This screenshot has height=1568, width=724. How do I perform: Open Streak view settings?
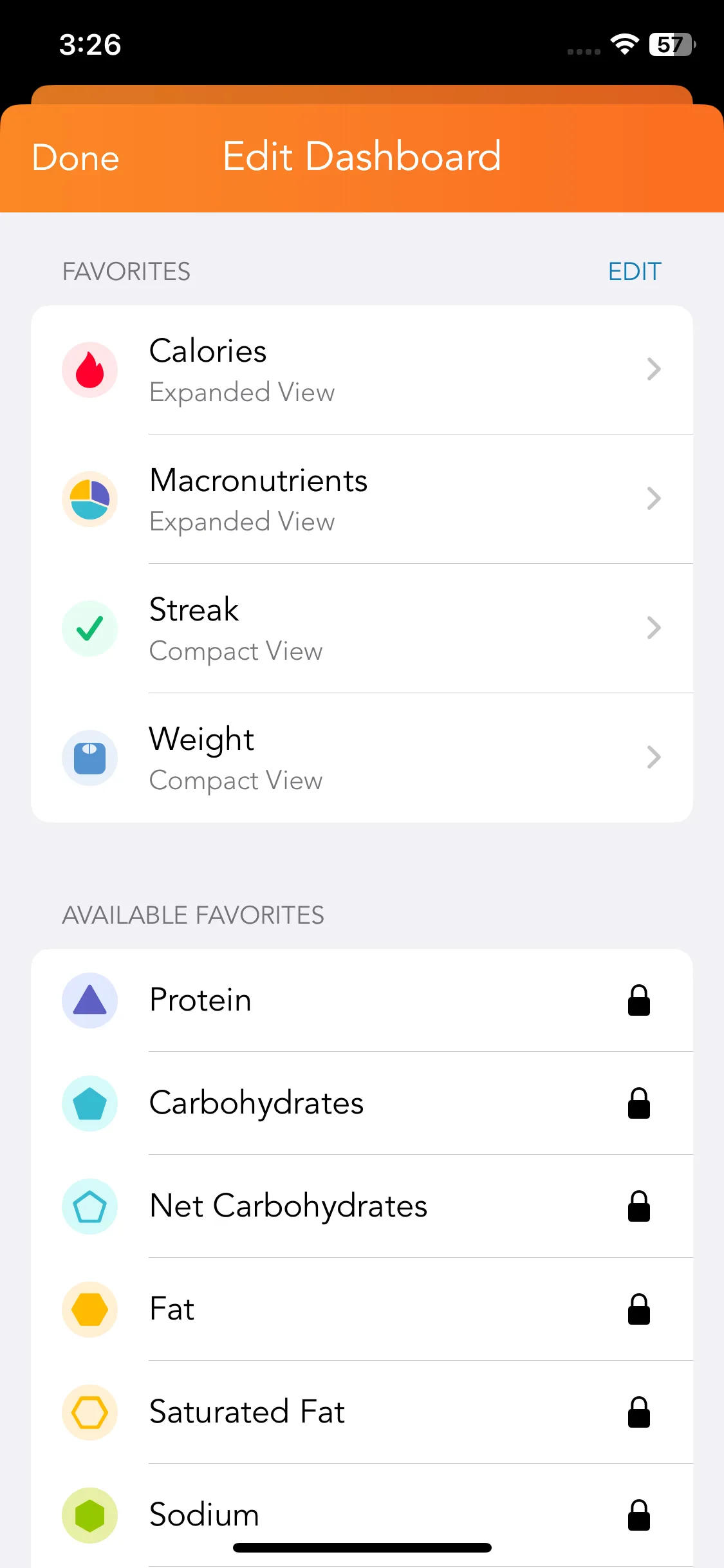362,629
